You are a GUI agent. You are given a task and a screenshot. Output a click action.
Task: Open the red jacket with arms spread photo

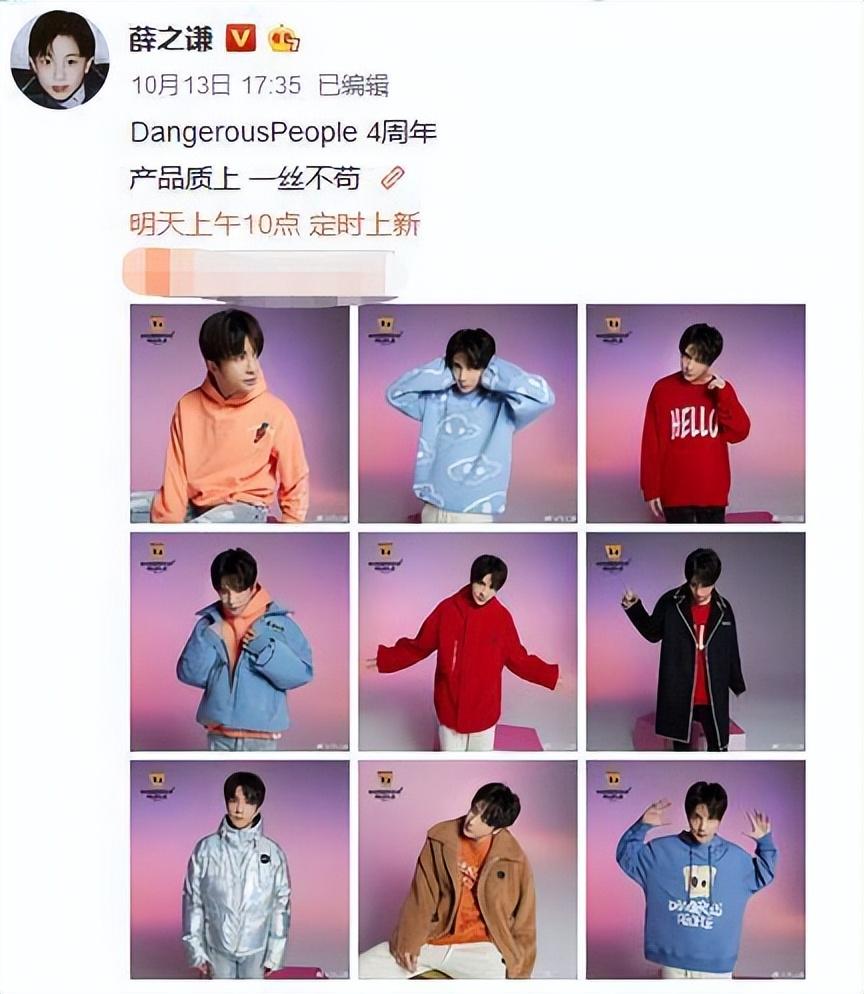coord(468,641)
